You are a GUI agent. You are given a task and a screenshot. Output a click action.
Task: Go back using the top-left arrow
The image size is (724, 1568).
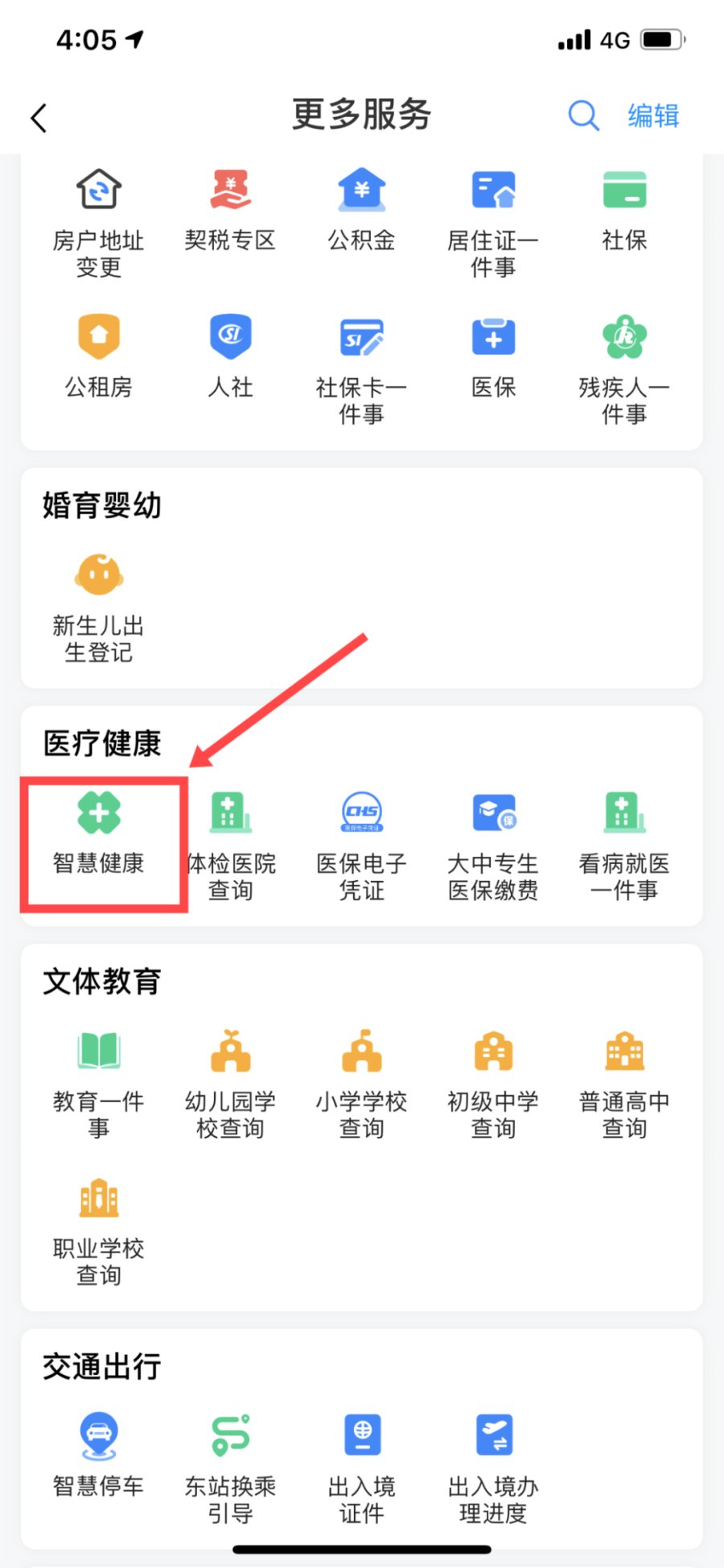click(x=39, y=117)
